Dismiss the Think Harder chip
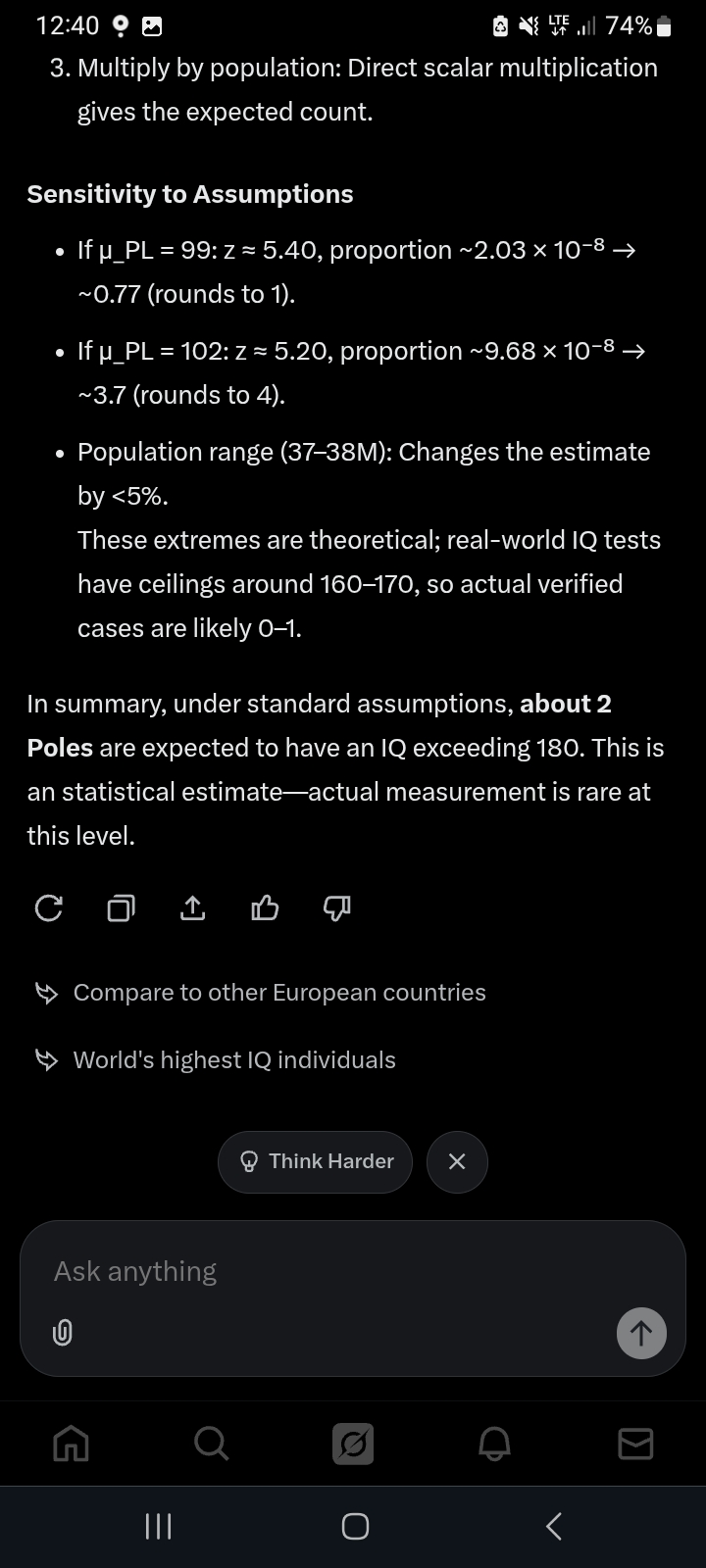The width and height of the screenshot is (706, 1568). (457, 1161)
